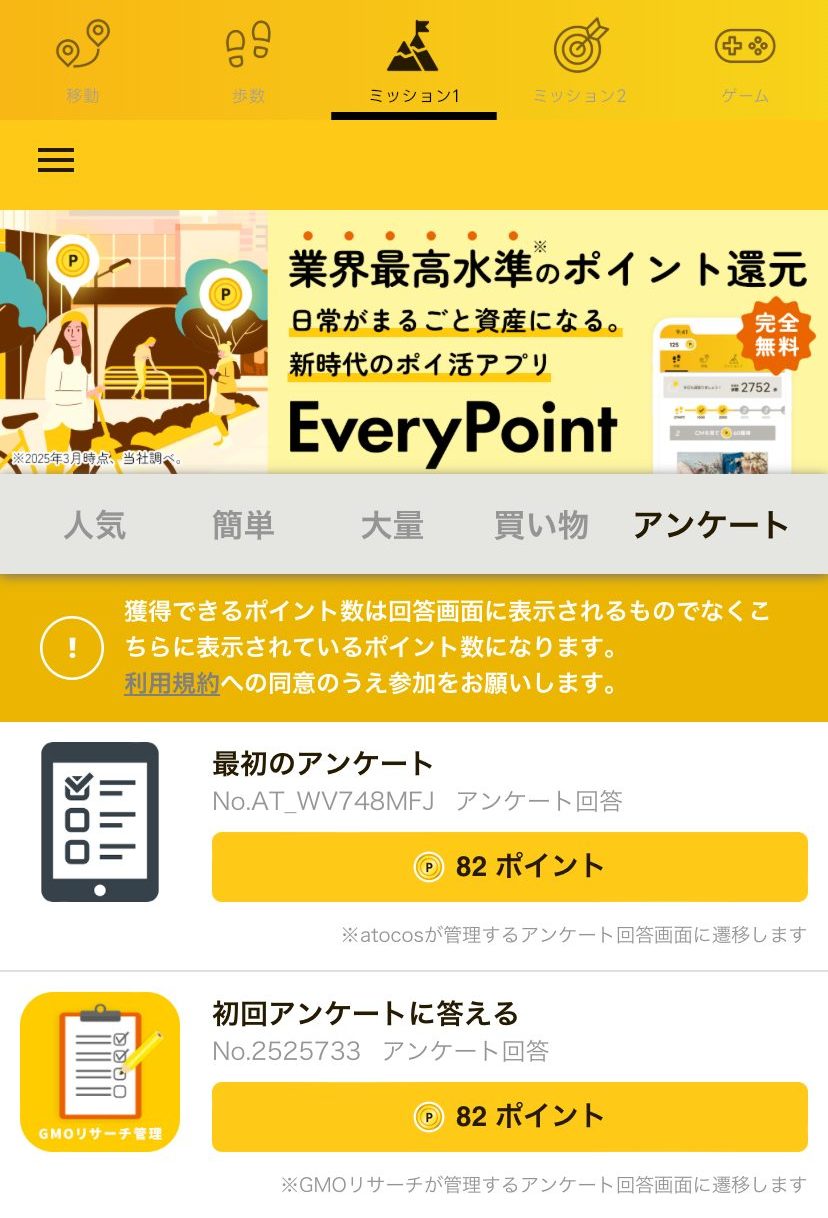Image resolution: width=828 pixels, height=1218 pixels.
Task: Select the 歩数 (Steps) icon
Action: [248, 46]
